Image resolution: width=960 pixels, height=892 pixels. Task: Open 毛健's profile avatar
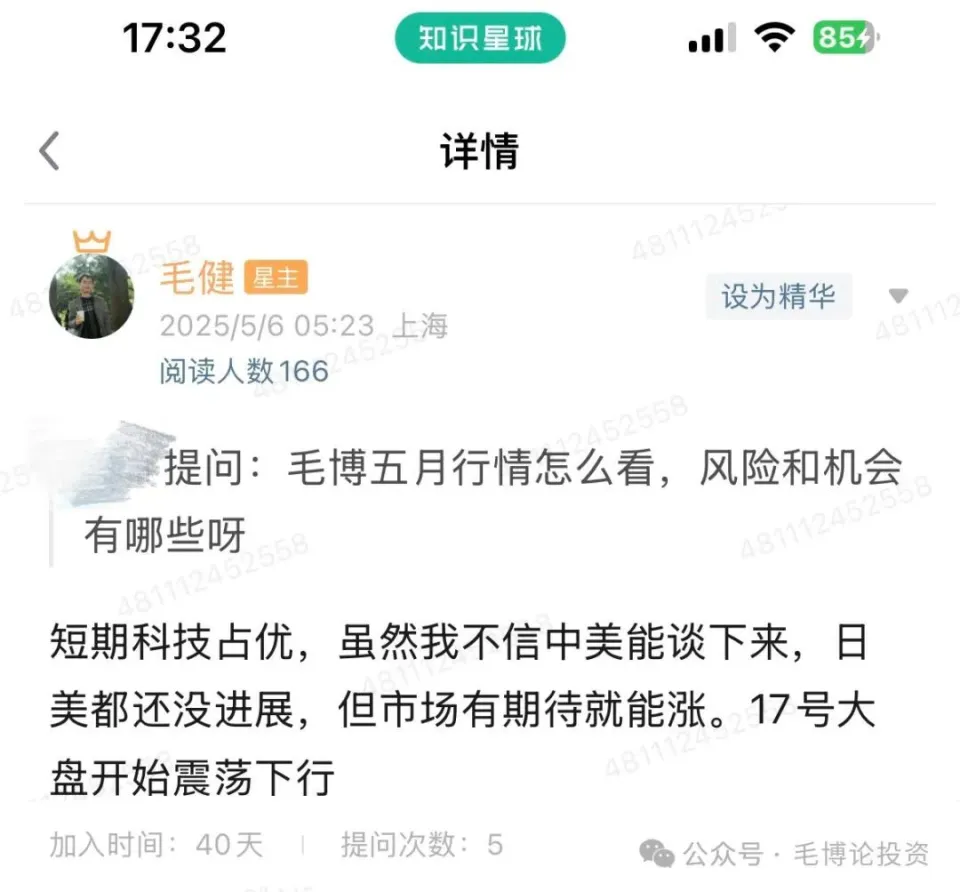pyautogui.click(x=91, y=296)
